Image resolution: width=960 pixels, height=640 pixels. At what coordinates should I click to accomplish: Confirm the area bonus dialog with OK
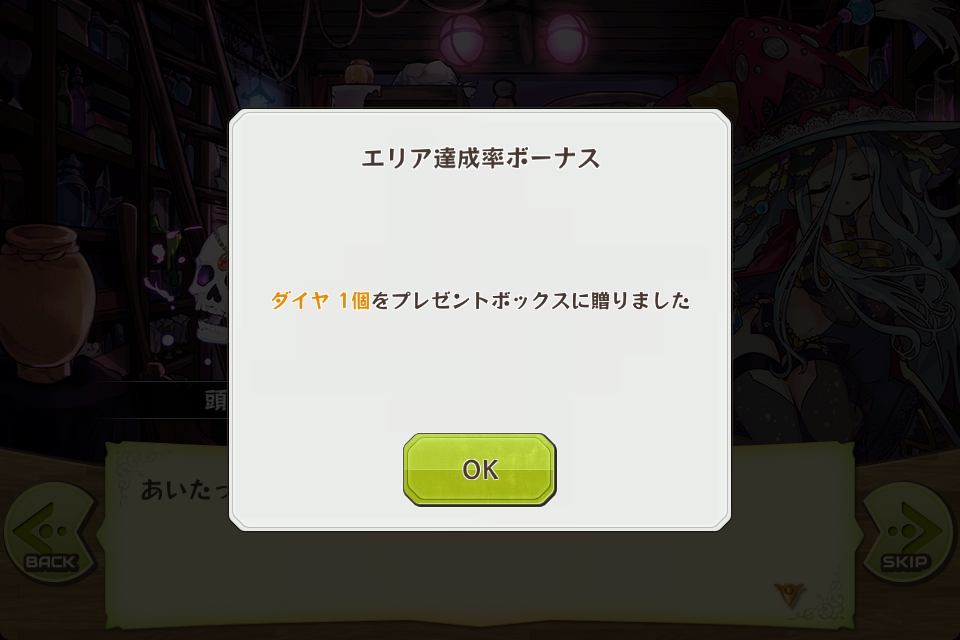click(x=479, y=469)
